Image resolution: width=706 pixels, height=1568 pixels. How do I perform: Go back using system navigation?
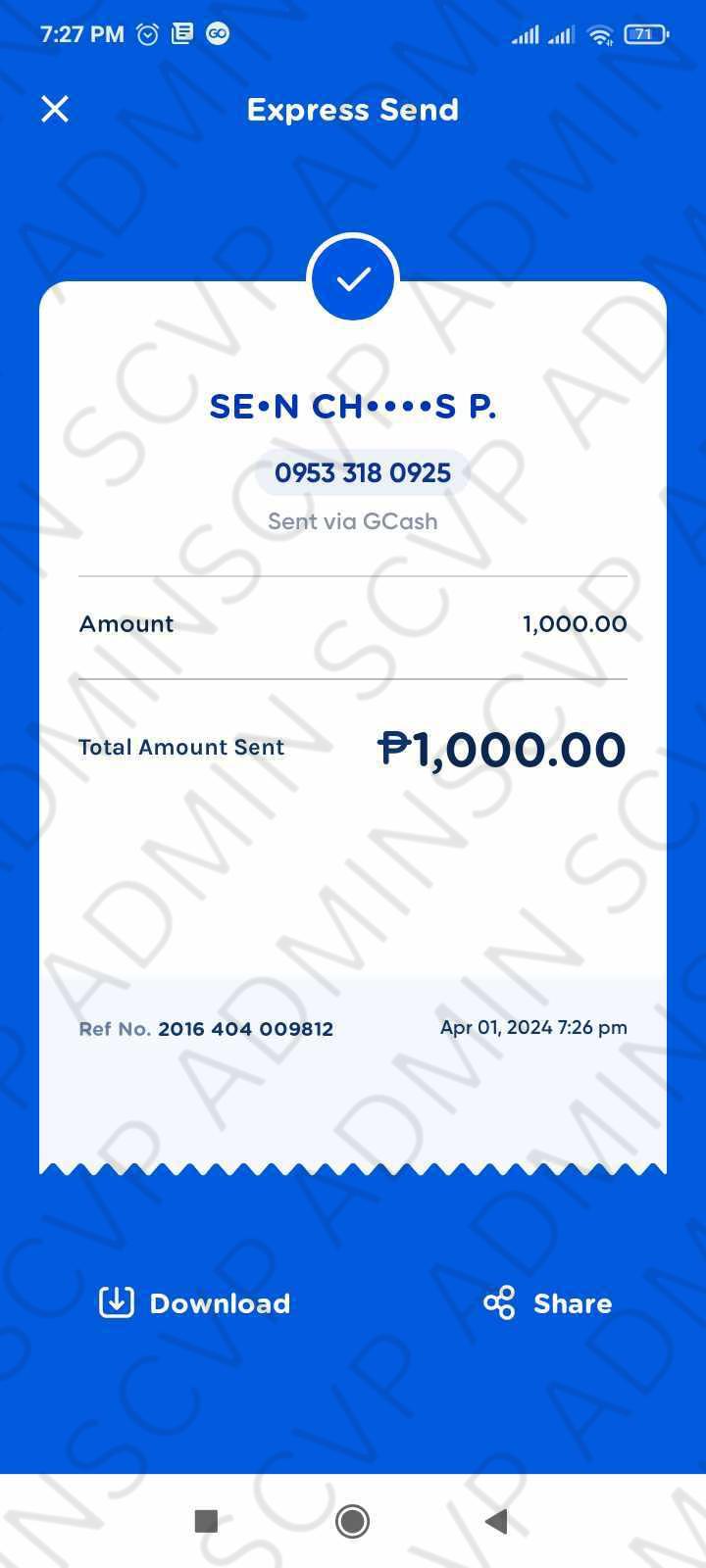click(x=496, y=1521)
